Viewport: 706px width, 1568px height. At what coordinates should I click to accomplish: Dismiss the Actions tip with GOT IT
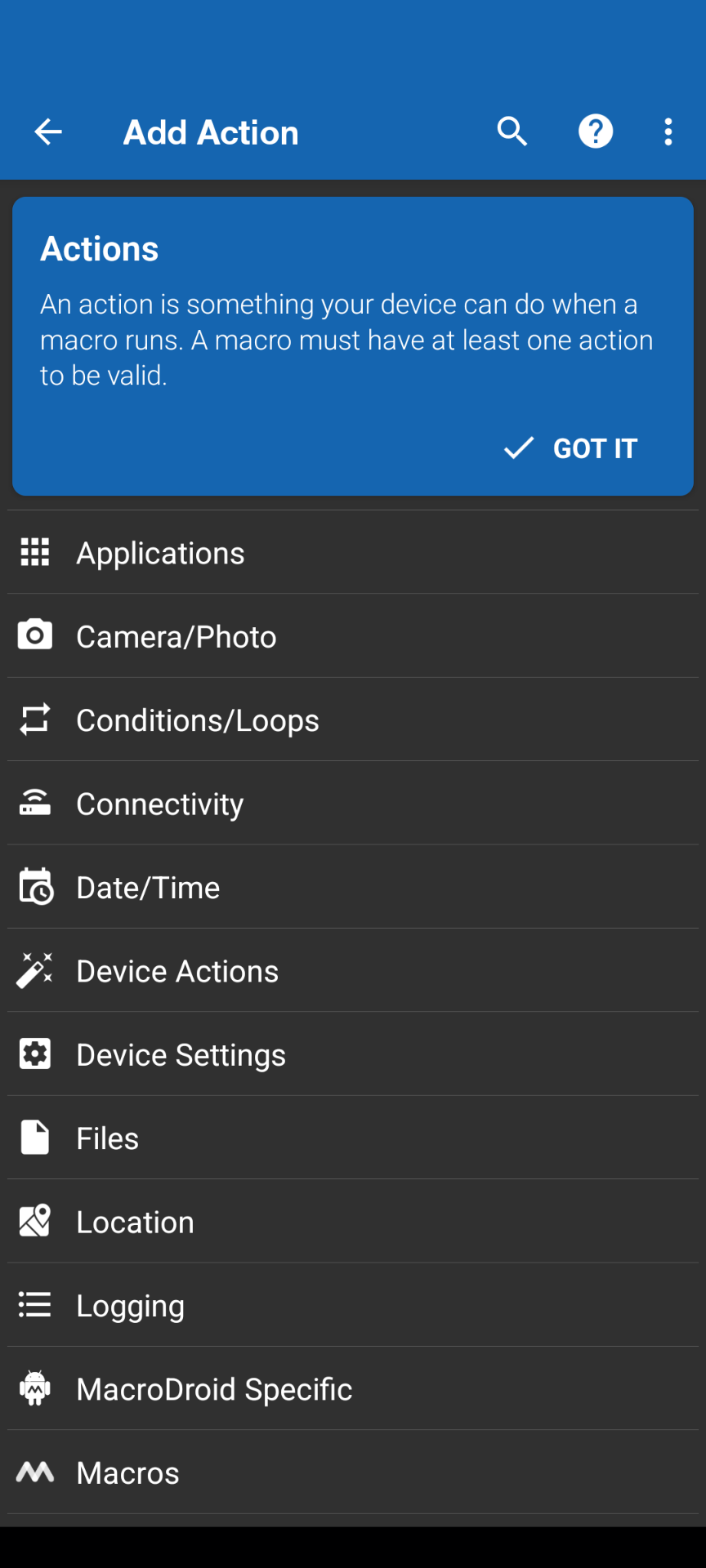coord(571,448)
